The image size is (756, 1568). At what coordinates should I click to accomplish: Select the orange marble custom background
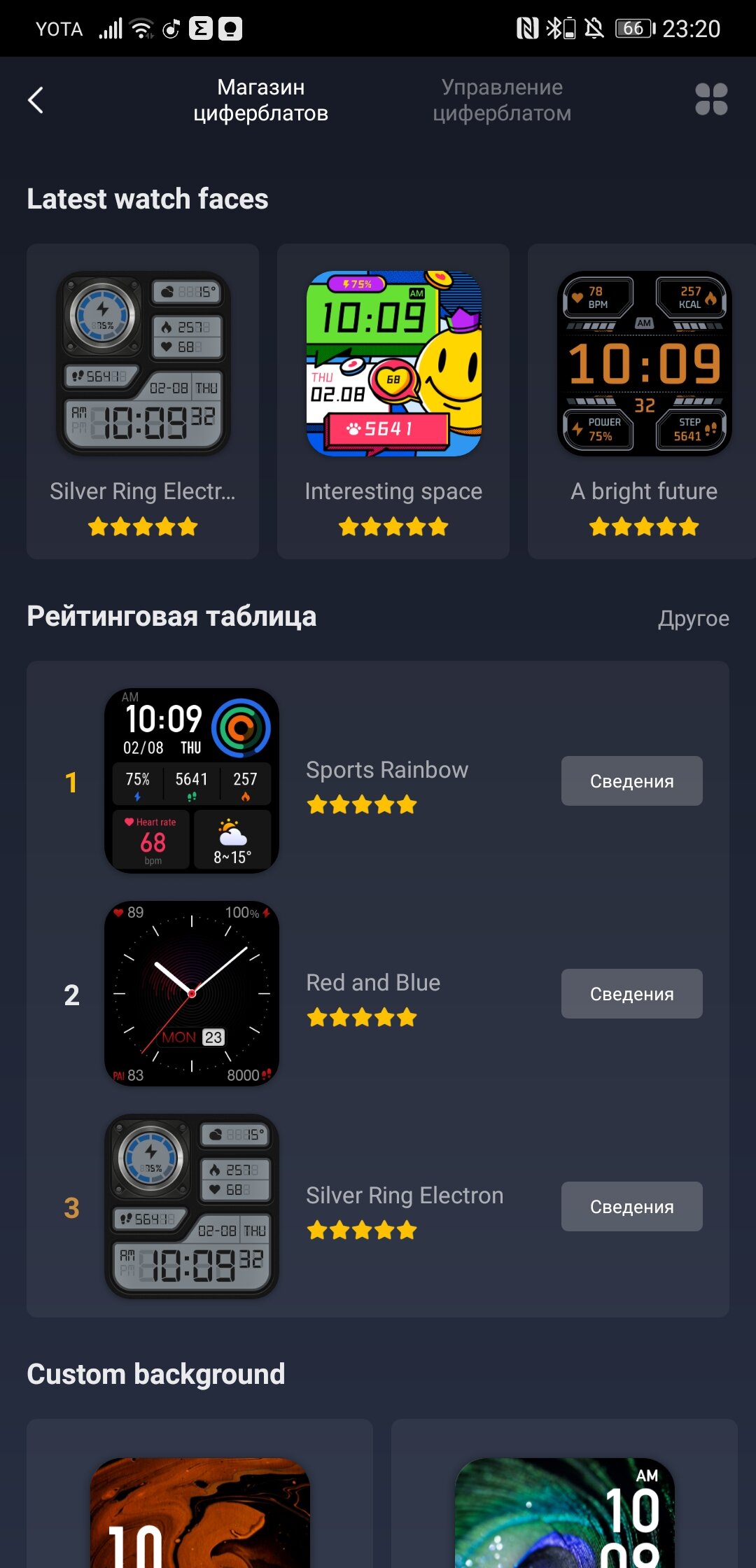pos(200,1512)
